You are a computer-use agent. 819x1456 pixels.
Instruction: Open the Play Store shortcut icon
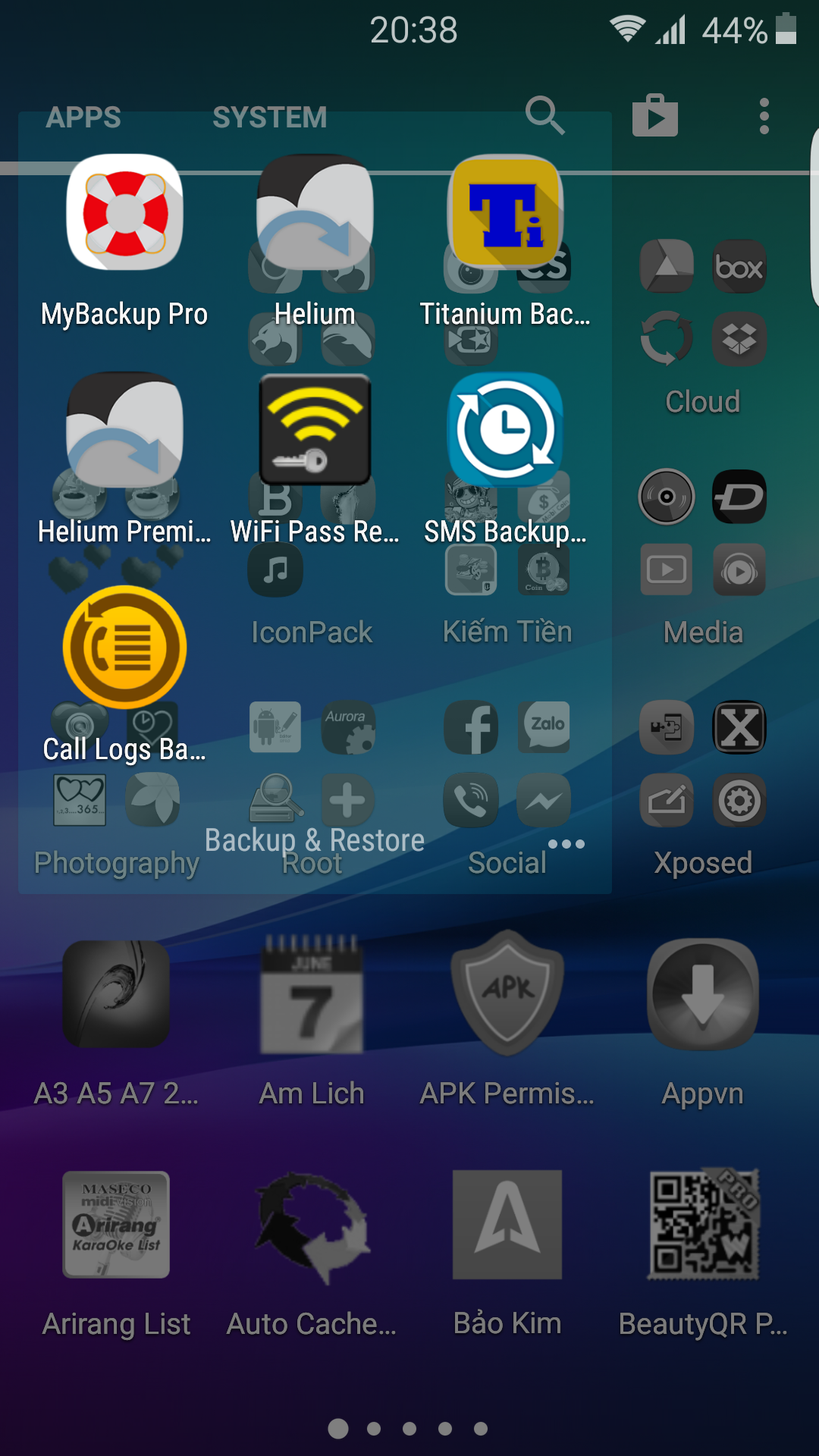pos(655,116)
